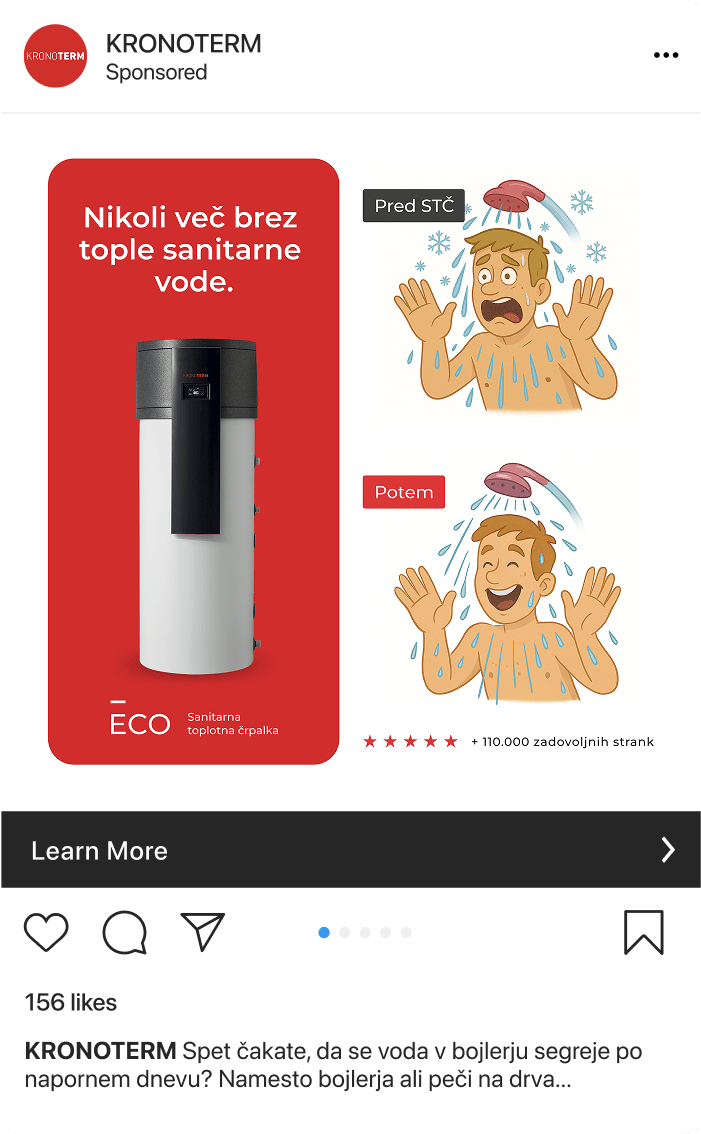
Task: Open the comments on this post
Action: [x=125, y=932]
